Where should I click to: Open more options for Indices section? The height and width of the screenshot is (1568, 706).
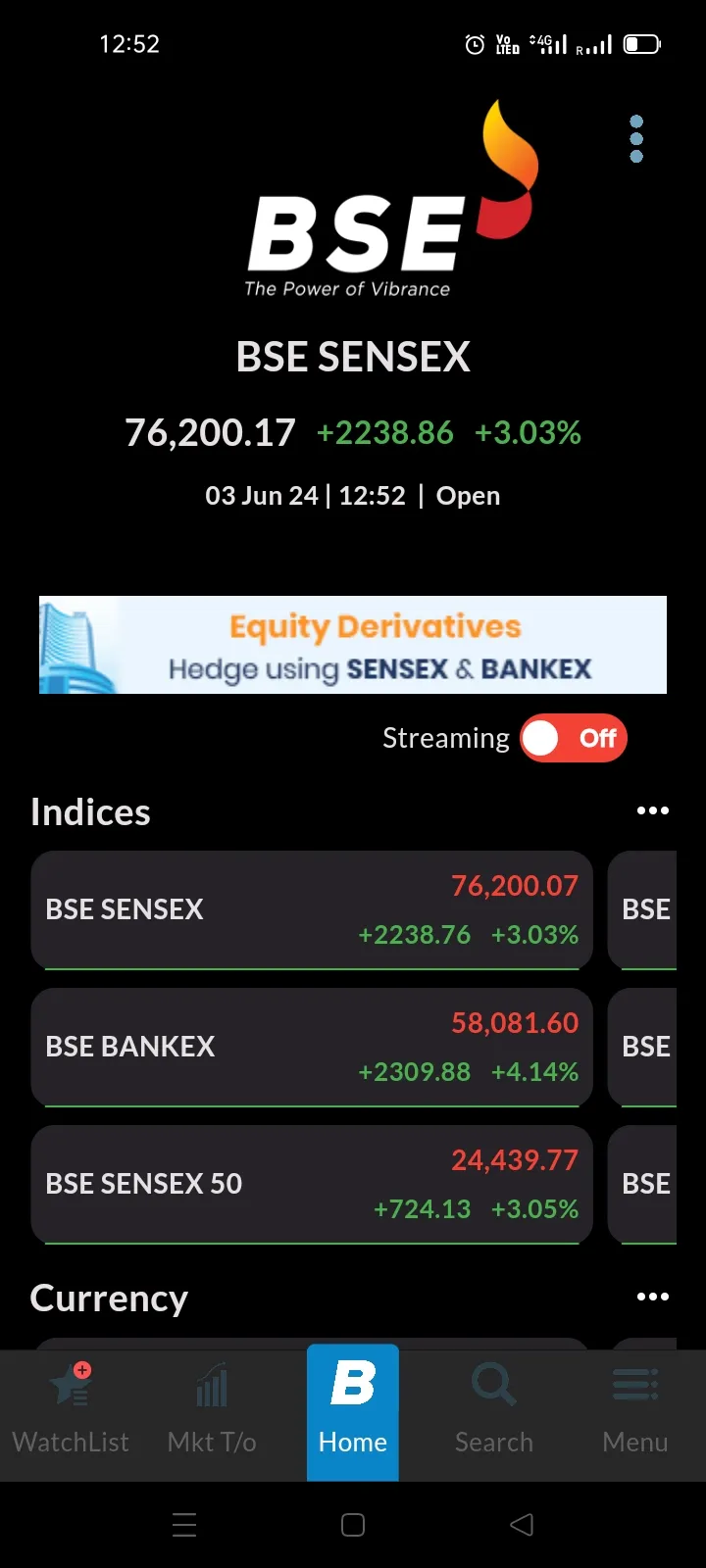pos(653,810)
